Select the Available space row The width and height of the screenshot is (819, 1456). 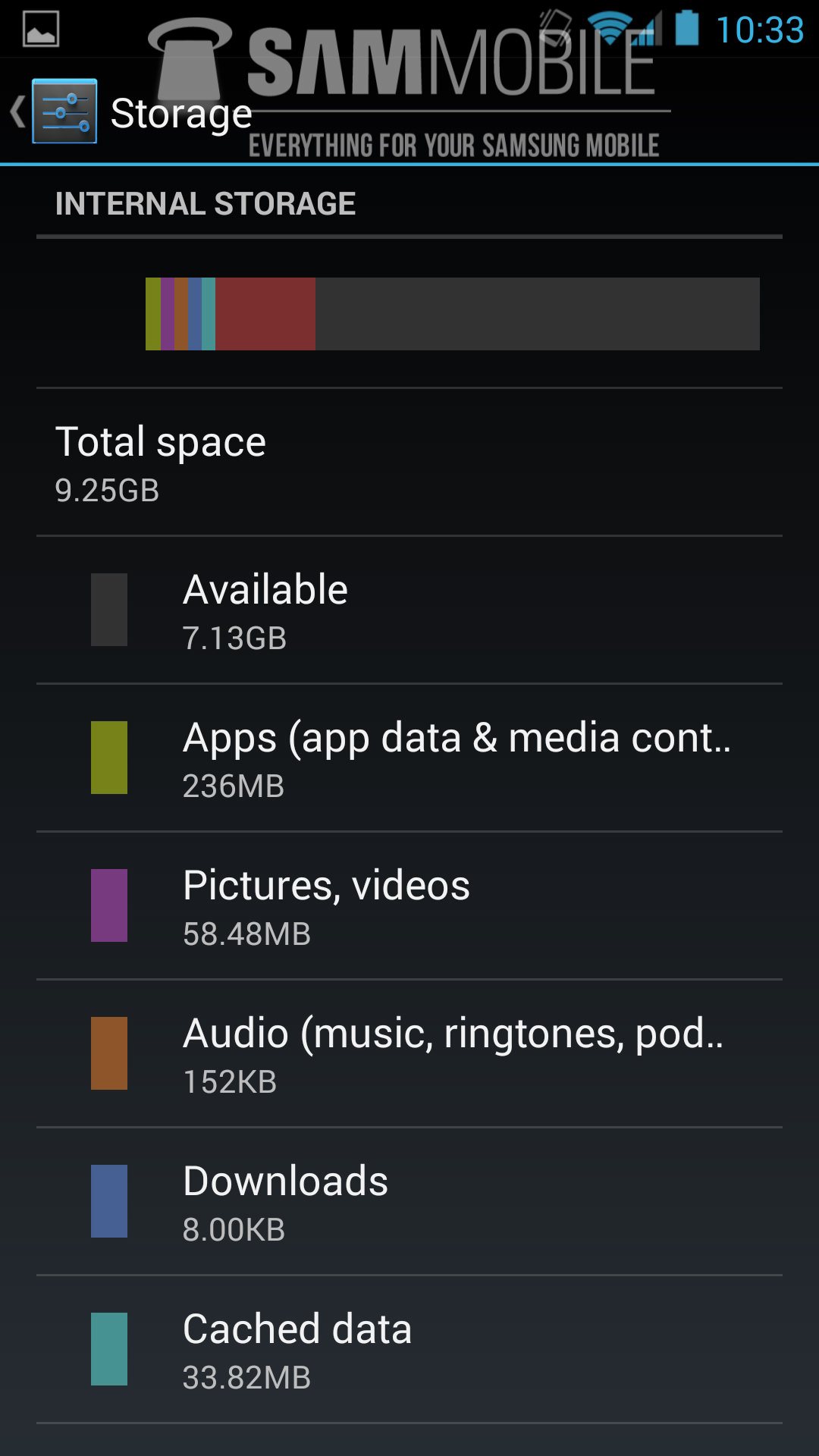(x=409, y=610)
